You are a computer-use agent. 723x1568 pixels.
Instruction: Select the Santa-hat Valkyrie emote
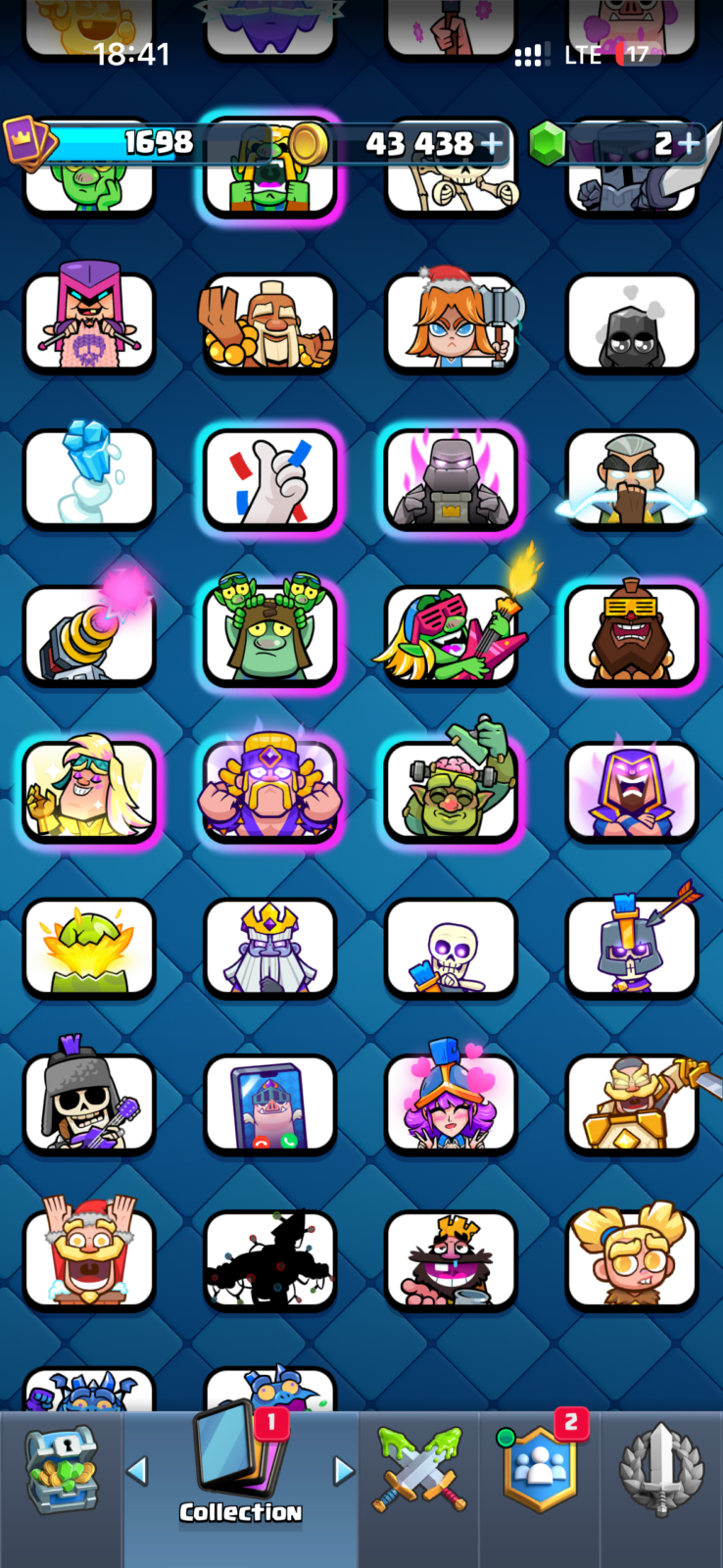tap(452, 323)
